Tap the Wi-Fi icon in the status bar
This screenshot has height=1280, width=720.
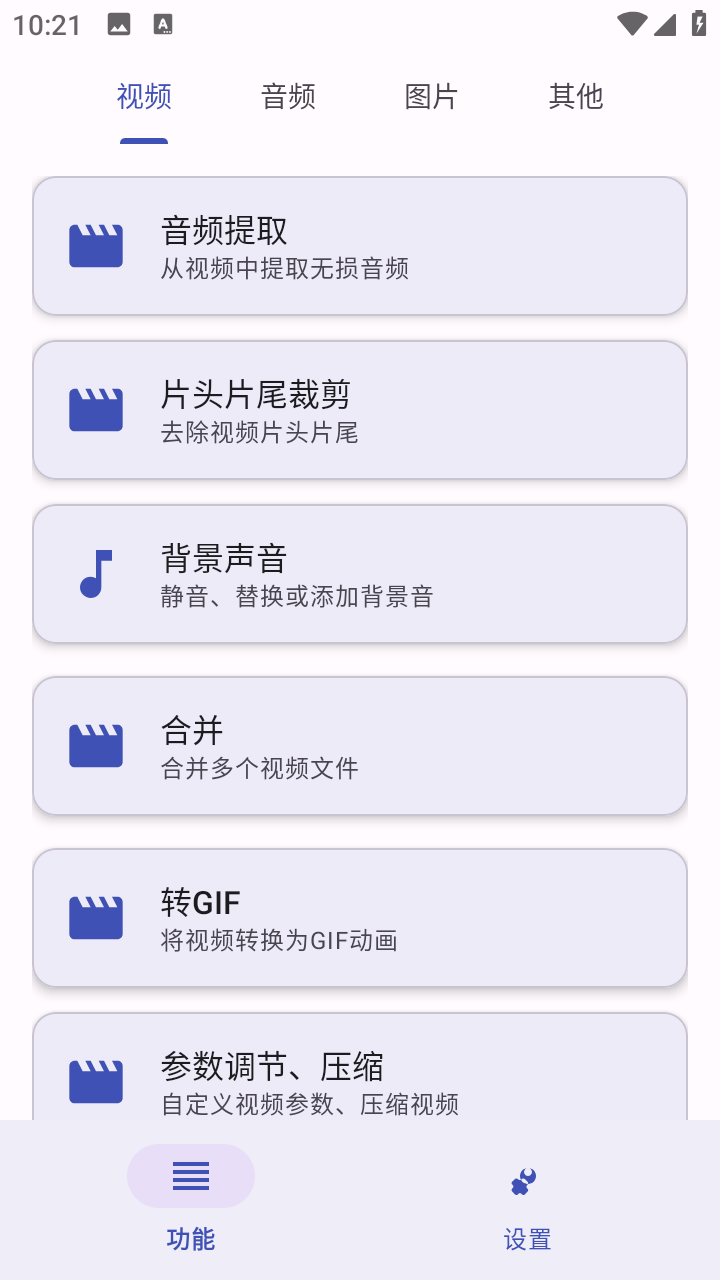631,24
